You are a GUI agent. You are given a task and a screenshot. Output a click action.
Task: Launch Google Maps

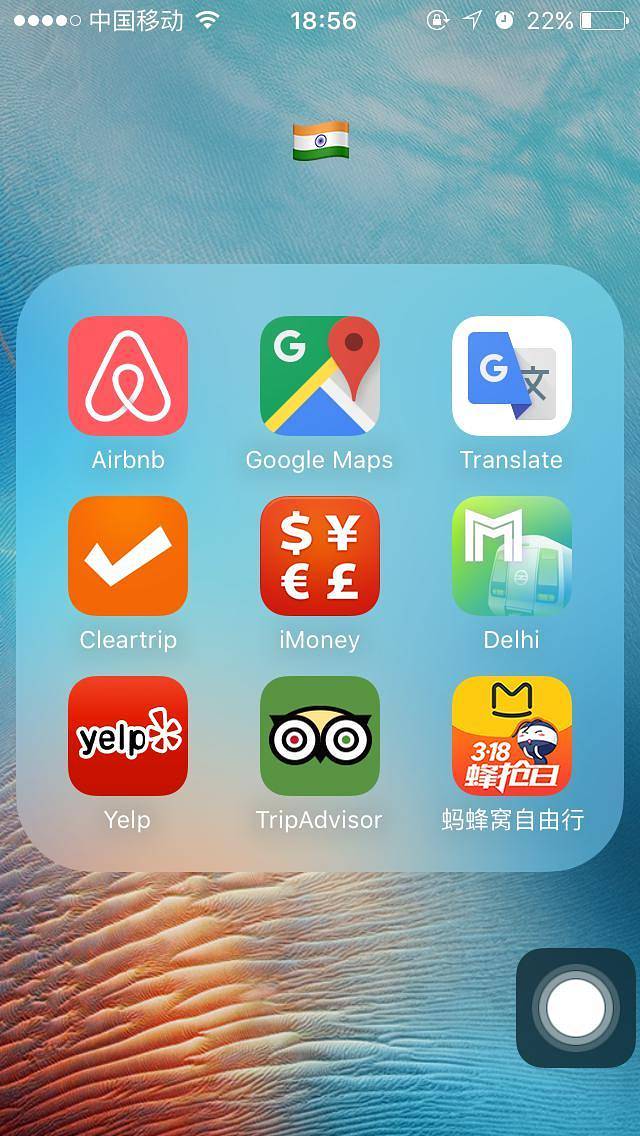point(320,376)
